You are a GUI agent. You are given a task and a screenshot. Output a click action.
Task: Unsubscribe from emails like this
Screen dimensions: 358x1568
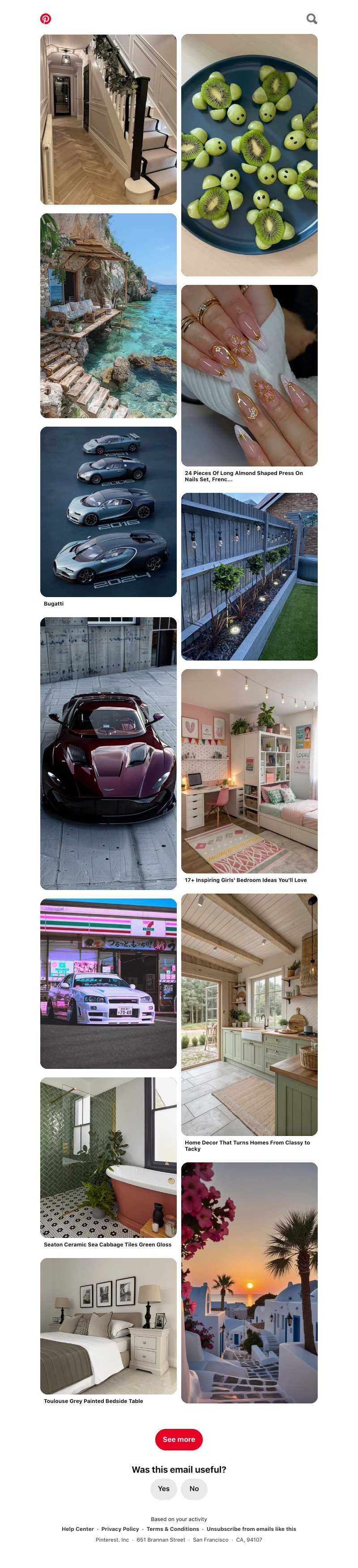click(x=251, y=1529)
